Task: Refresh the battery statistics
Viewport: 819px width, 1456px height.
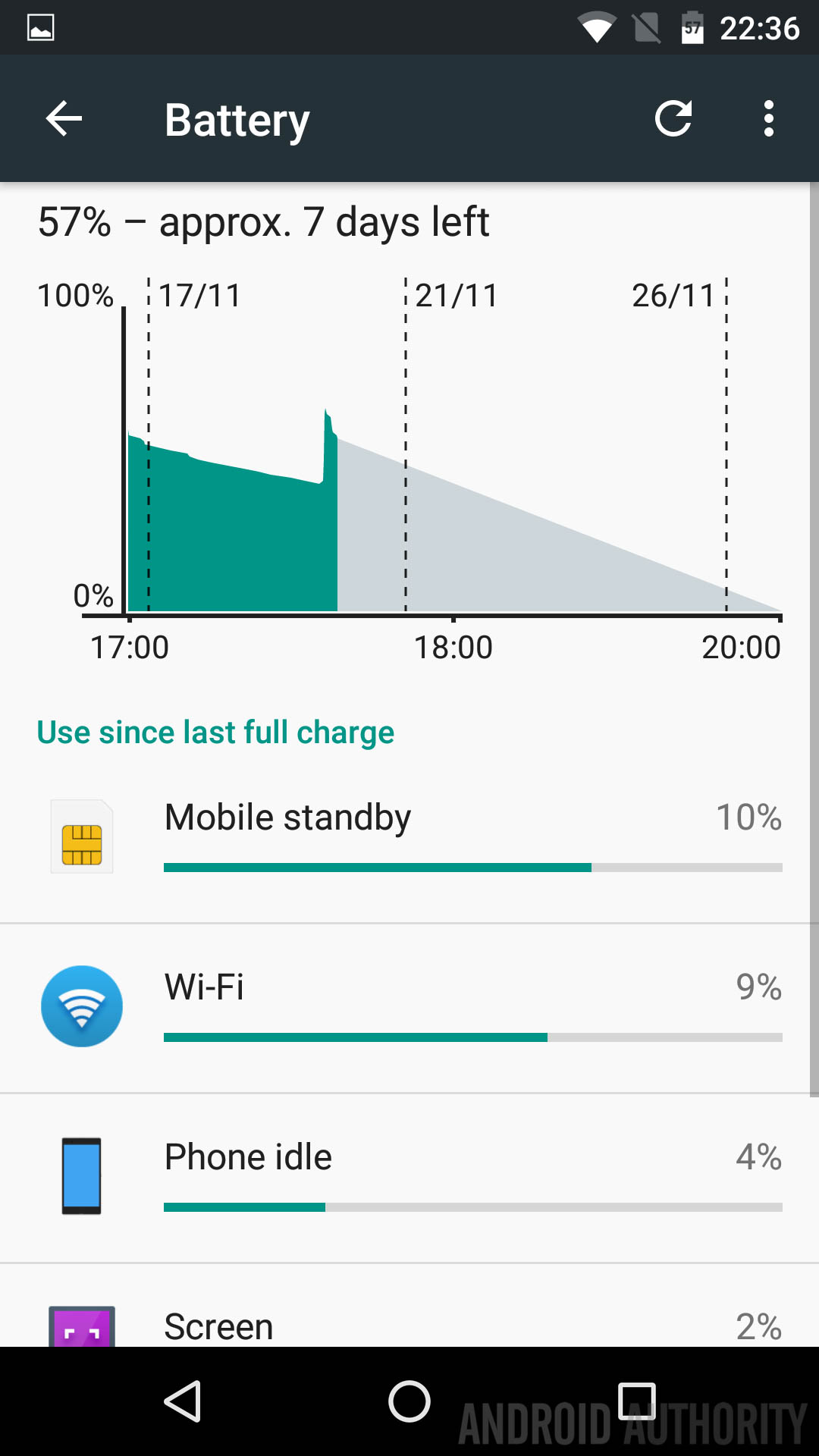Action: pos(673,119)
